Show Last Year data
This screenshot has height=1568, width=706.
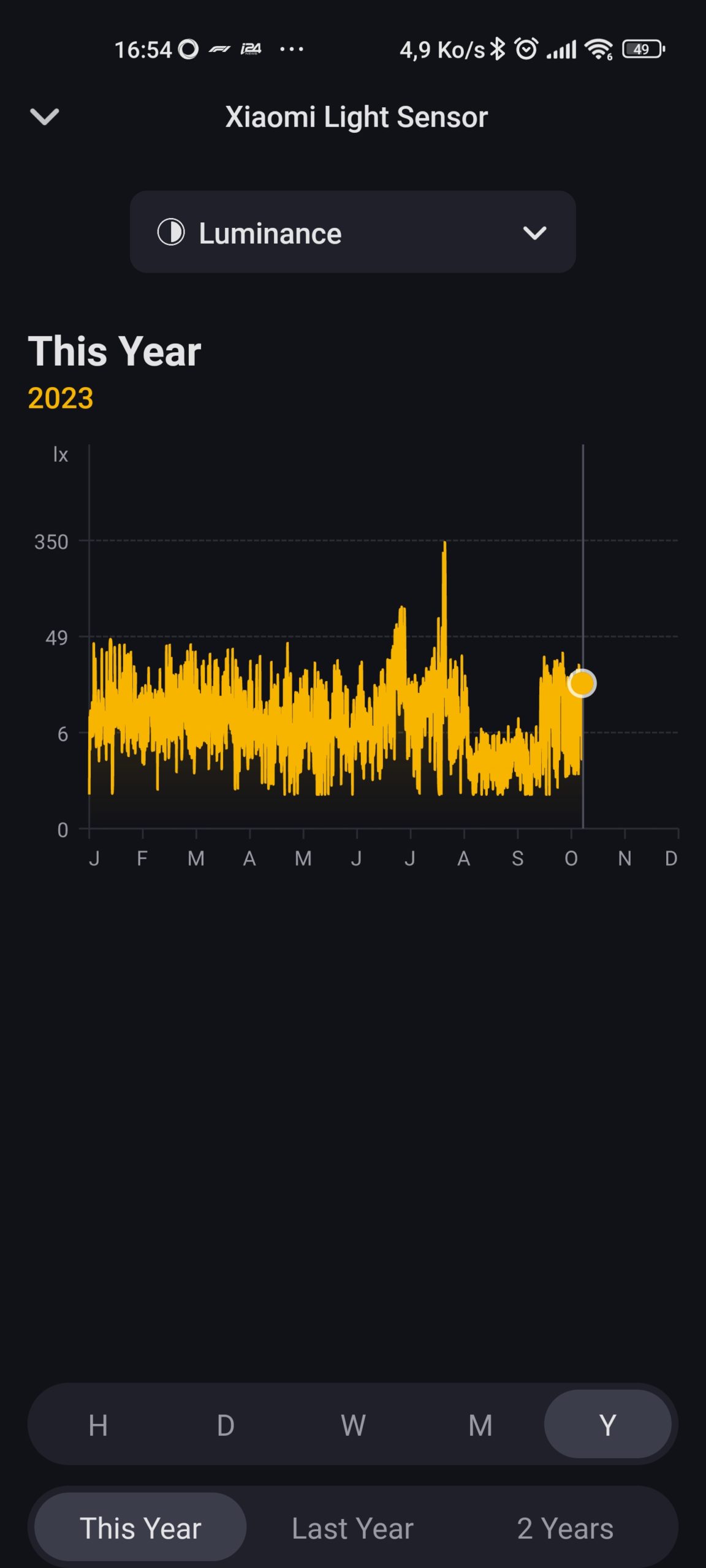(x=353, y=1528)
